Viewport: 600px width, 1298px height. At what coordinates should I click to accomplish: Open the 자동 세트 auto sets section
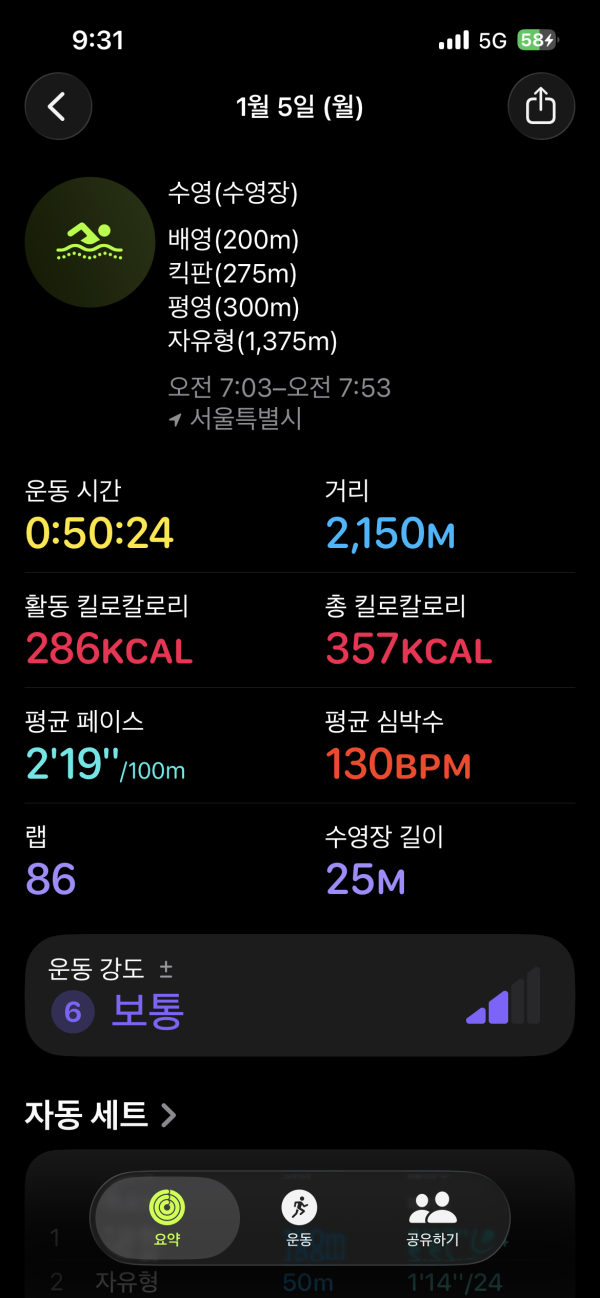click(100, 1114)
